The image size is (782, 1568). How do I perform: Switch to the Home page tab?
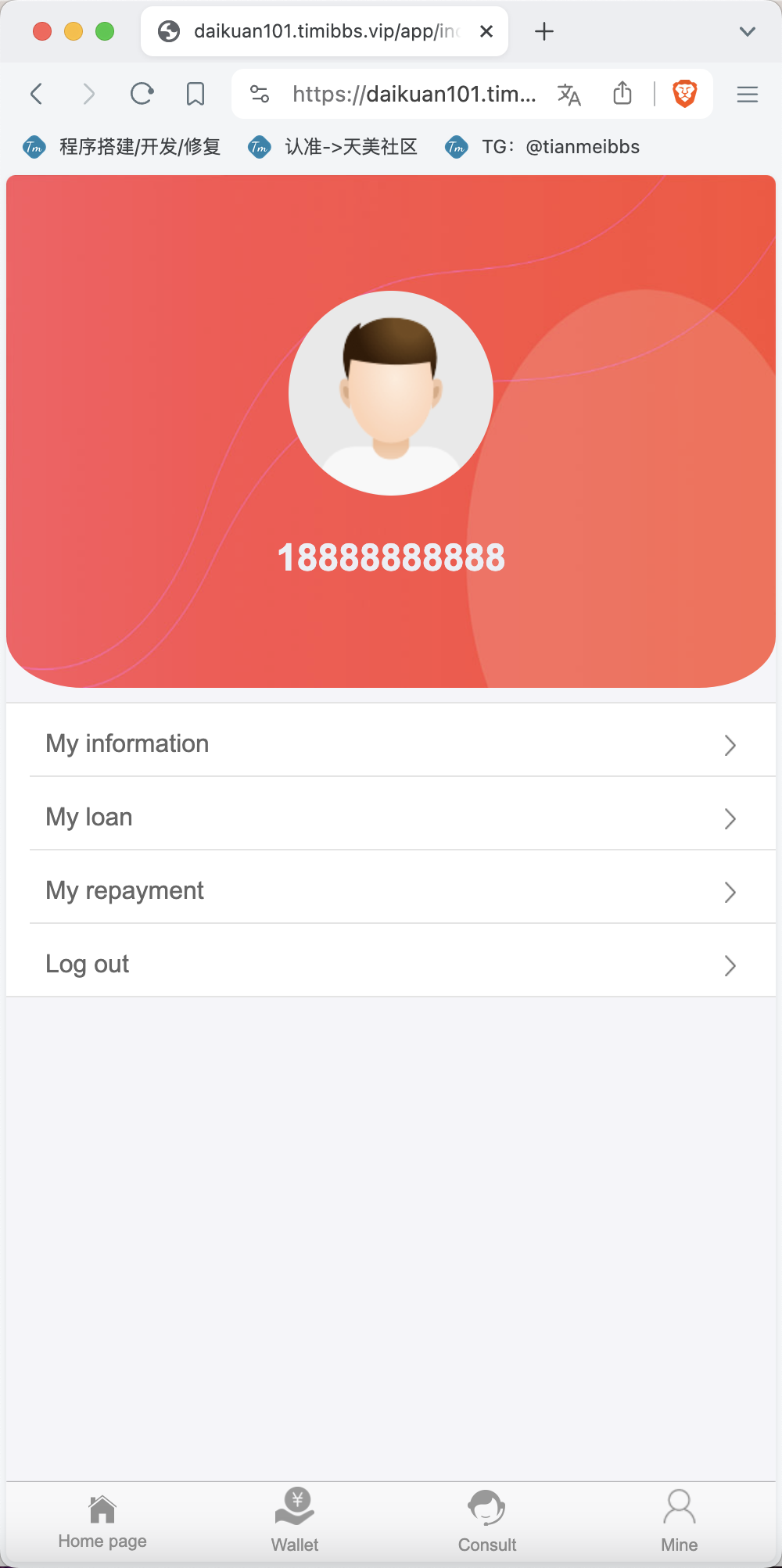click(102, 1522)
